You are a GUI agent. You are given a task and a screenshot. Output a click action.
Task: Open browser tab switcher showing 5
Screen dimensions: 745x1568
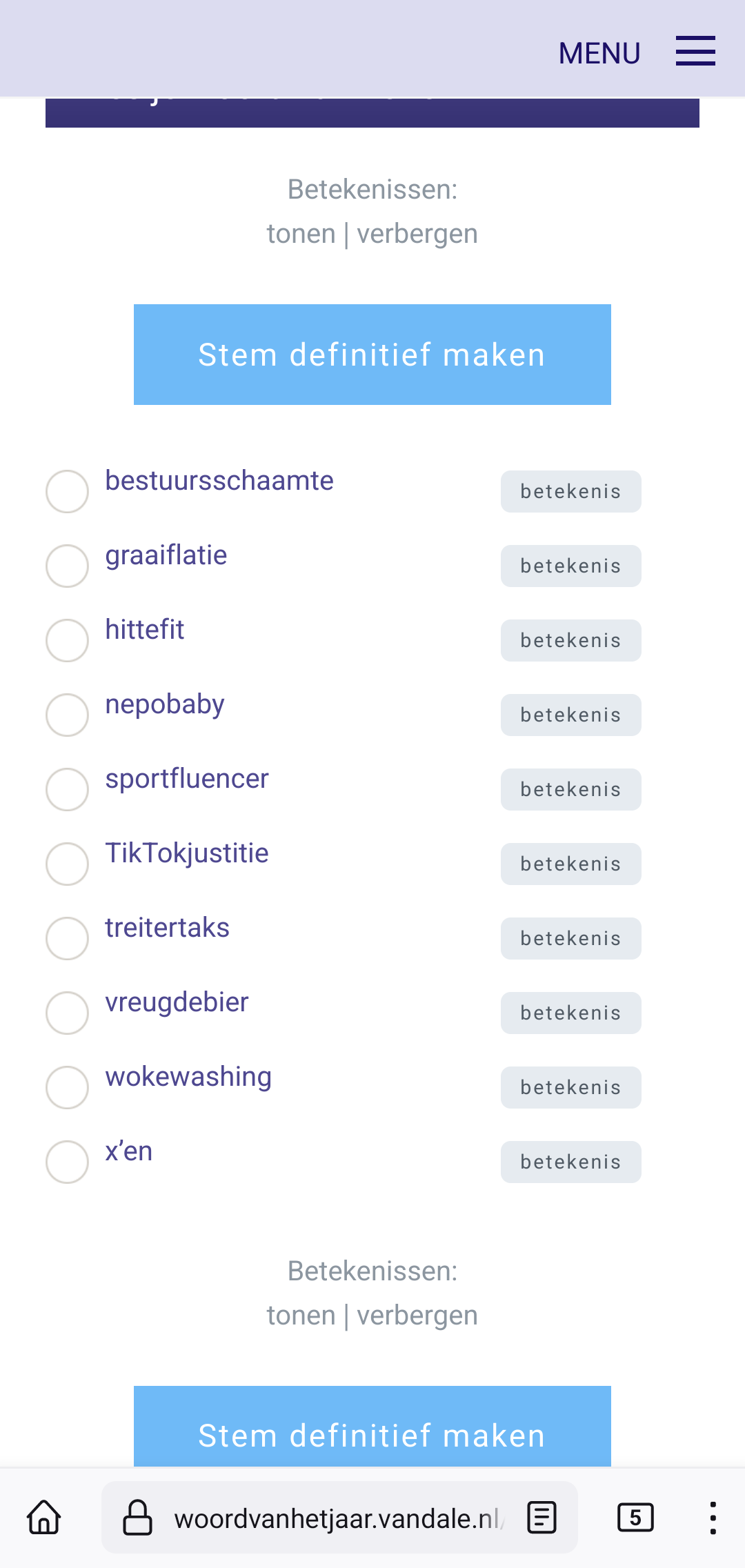click(x=635, y=1518)
